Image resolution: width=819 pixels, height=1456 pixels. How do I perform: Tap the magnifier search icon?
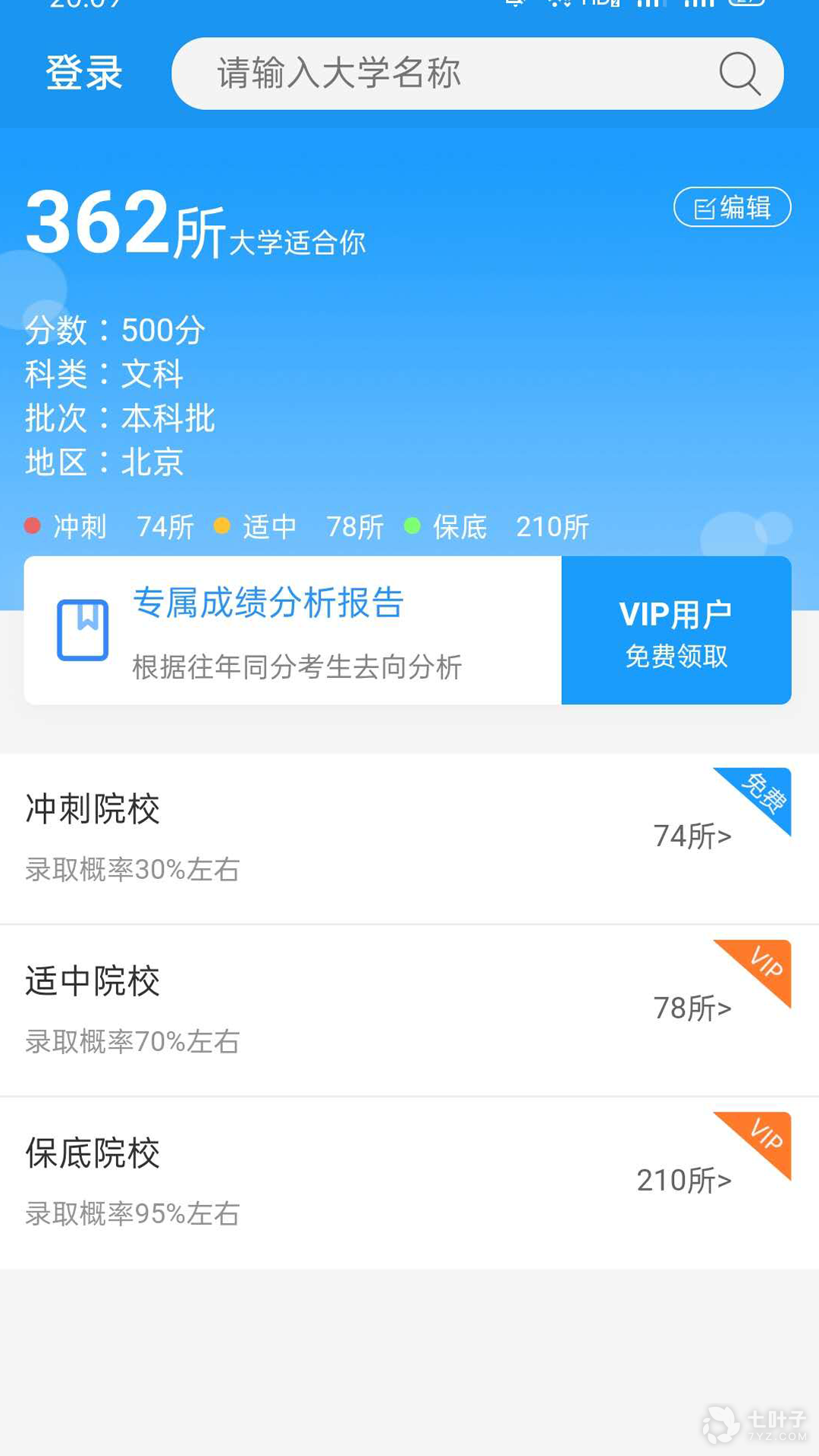[739, 74]
